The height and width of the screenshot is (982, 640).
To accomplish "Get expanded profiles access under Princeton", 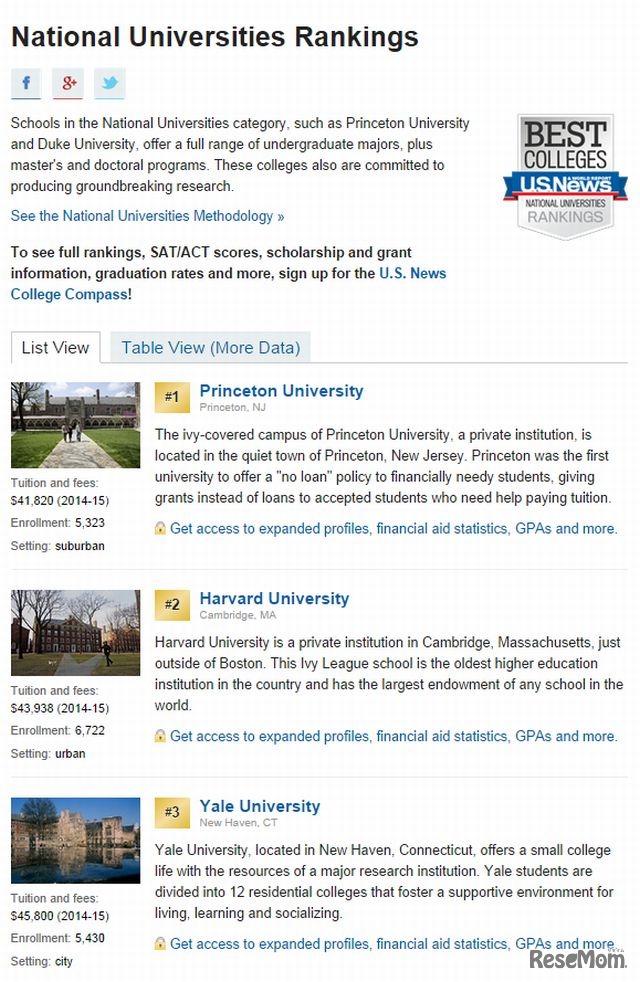I will [393, 528].
